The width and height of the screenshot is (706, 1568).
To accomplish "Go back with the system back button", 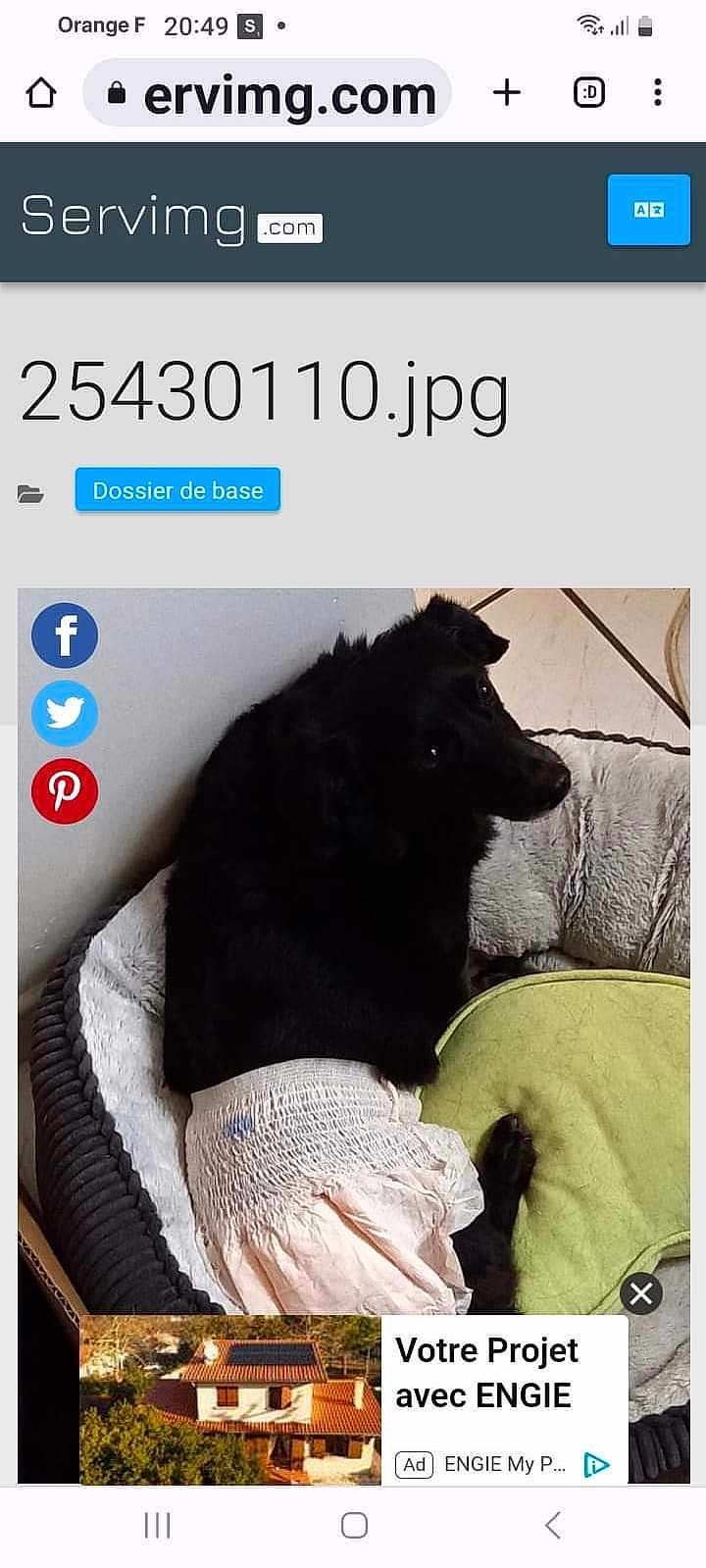I will [552, 1525].
